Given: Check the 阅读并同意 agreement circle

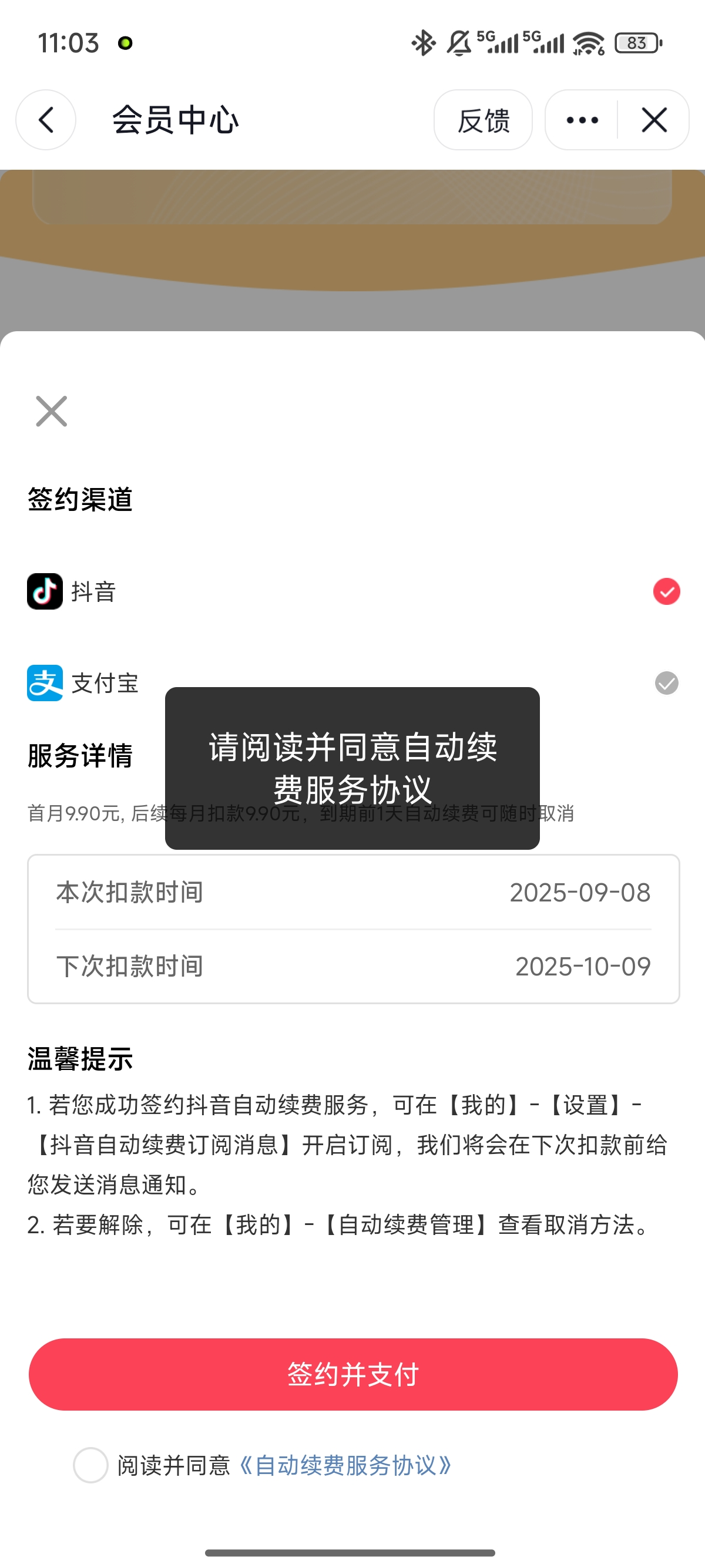Looking at the screenshot, I should tap(90, 1465).
